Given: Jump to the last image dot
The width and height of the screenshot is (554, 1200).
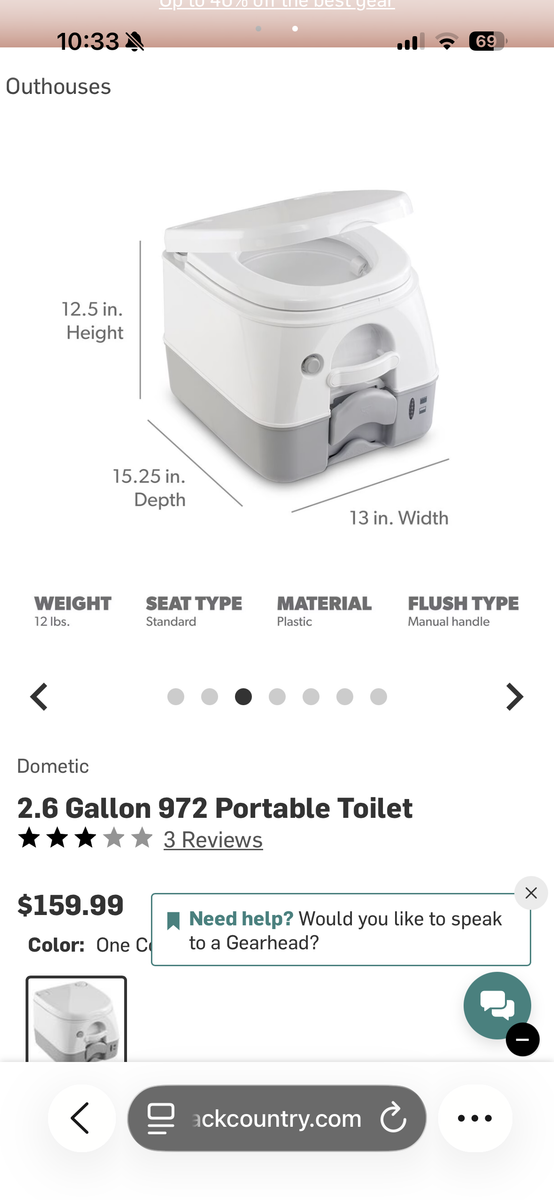Looking at the screenshot, I should point(378,697).
